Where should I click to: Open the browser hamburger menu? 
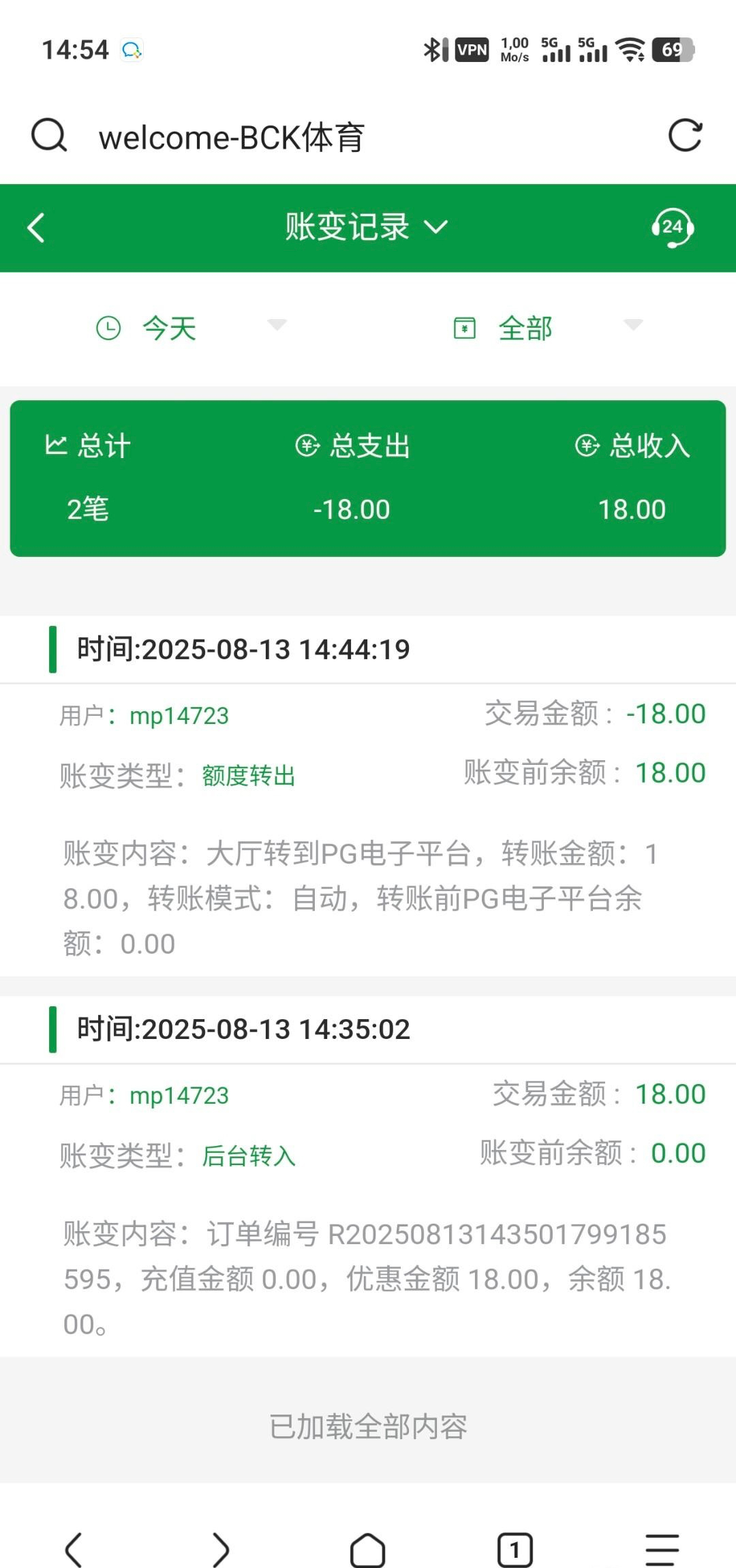662,1550
